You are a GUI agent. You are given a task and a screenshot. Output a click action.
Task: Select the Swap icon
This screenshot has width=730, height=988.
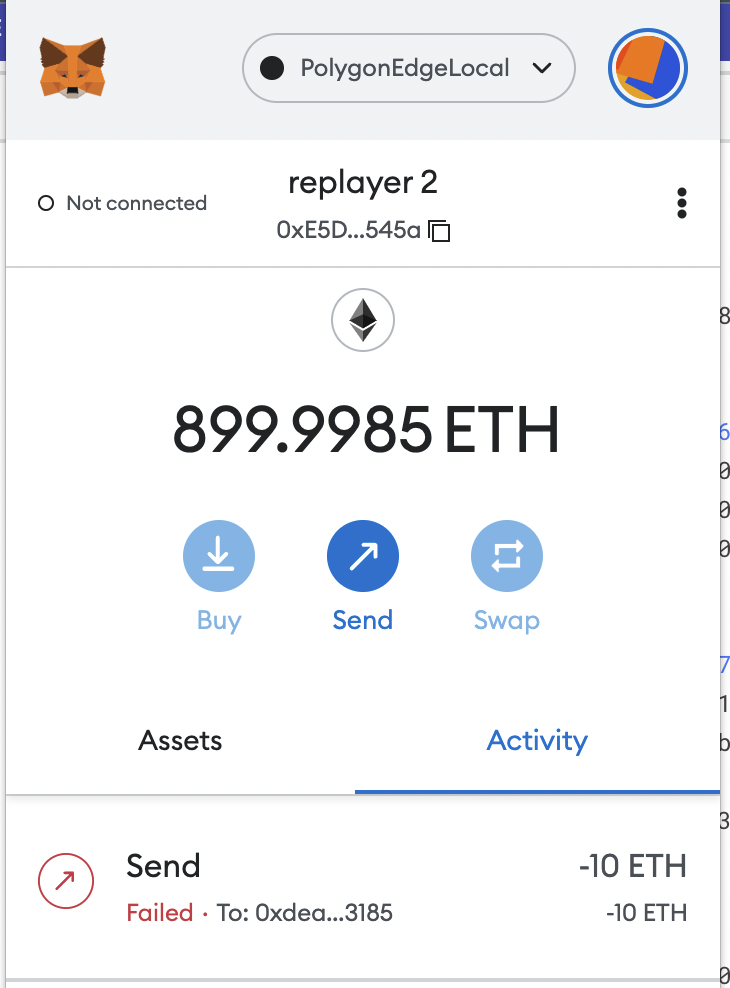pyautogui.click(x=506, y=555)
